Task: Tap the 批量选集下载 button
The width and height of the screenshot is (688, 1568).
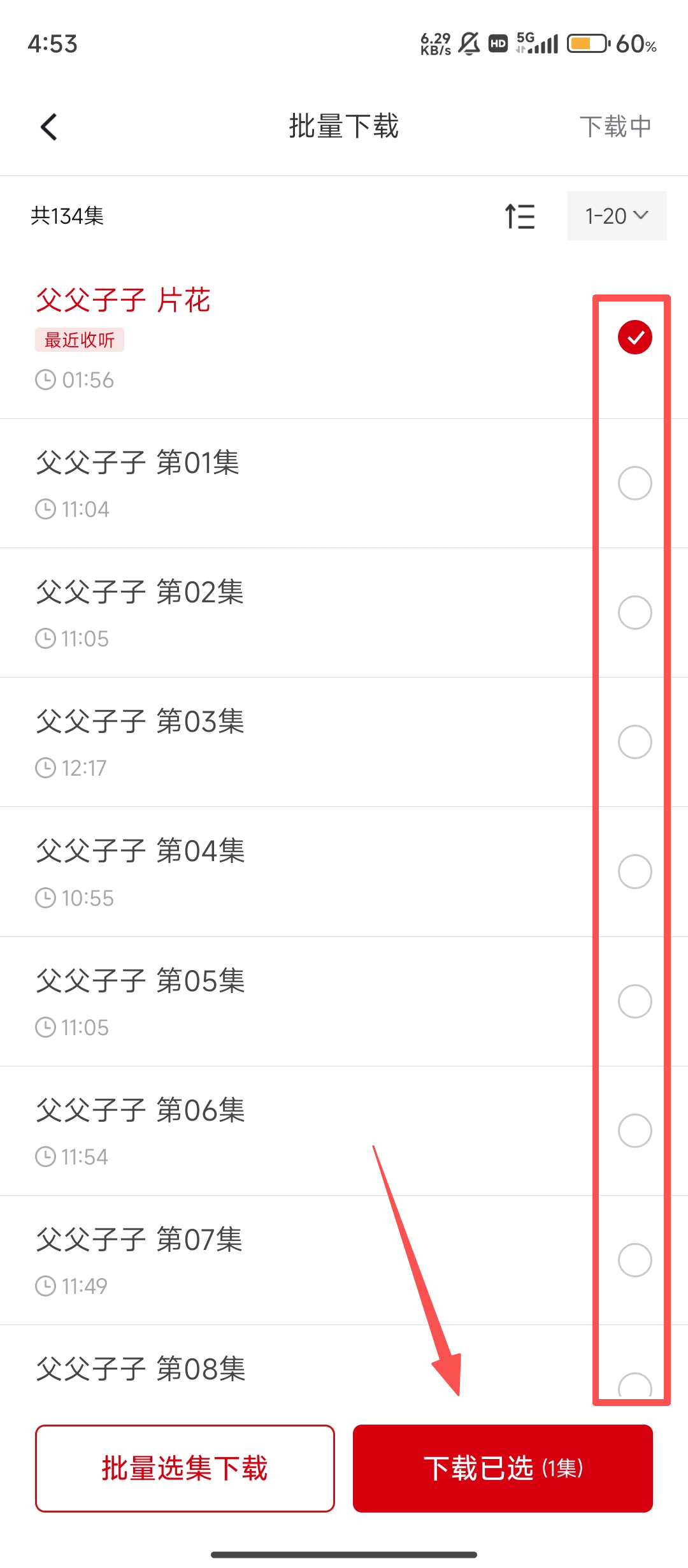Action: [x=185, y=1469]
